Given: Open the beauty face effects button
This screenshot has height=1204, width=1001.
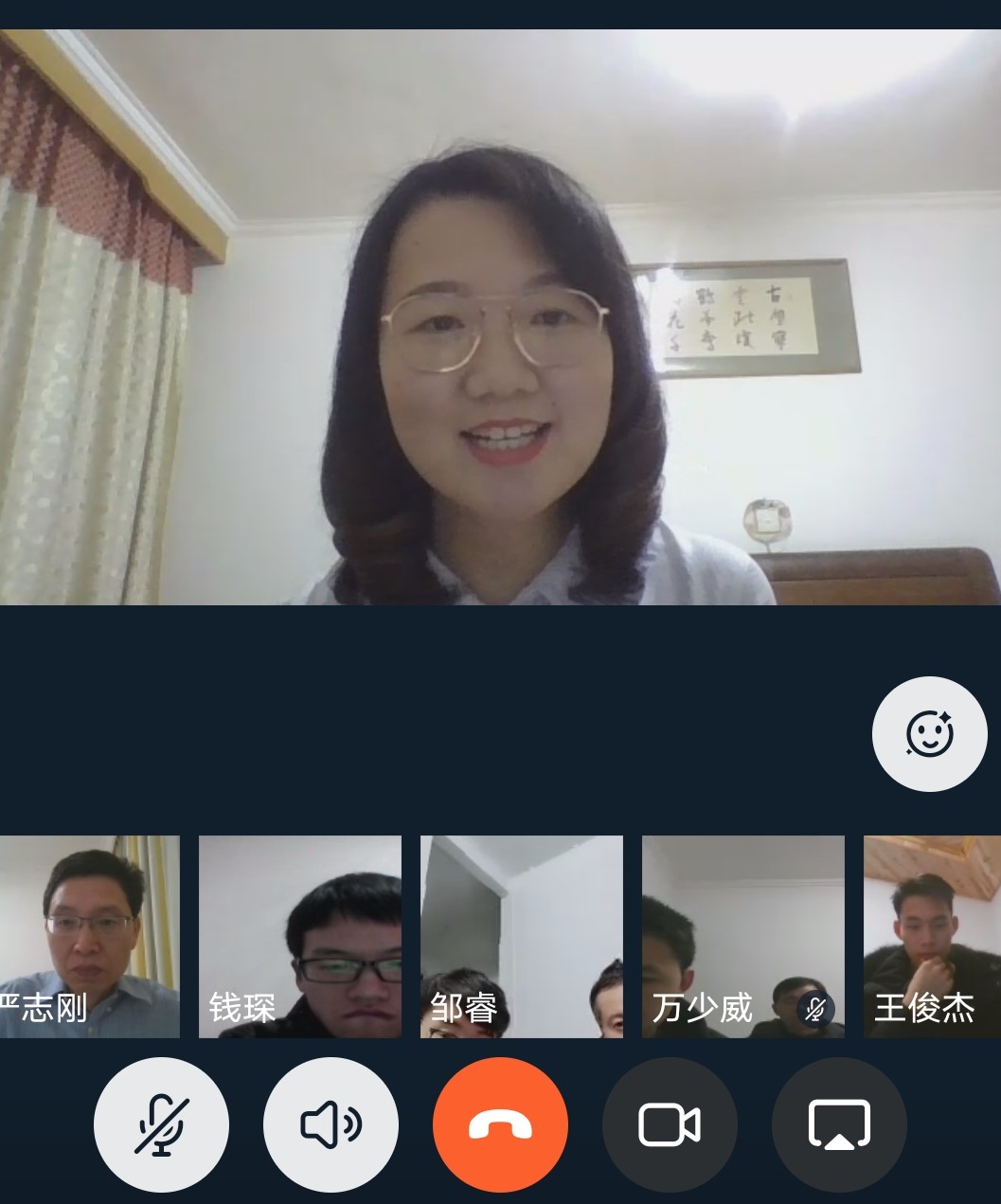Looking at the screenshot, I should coord(929,733).
